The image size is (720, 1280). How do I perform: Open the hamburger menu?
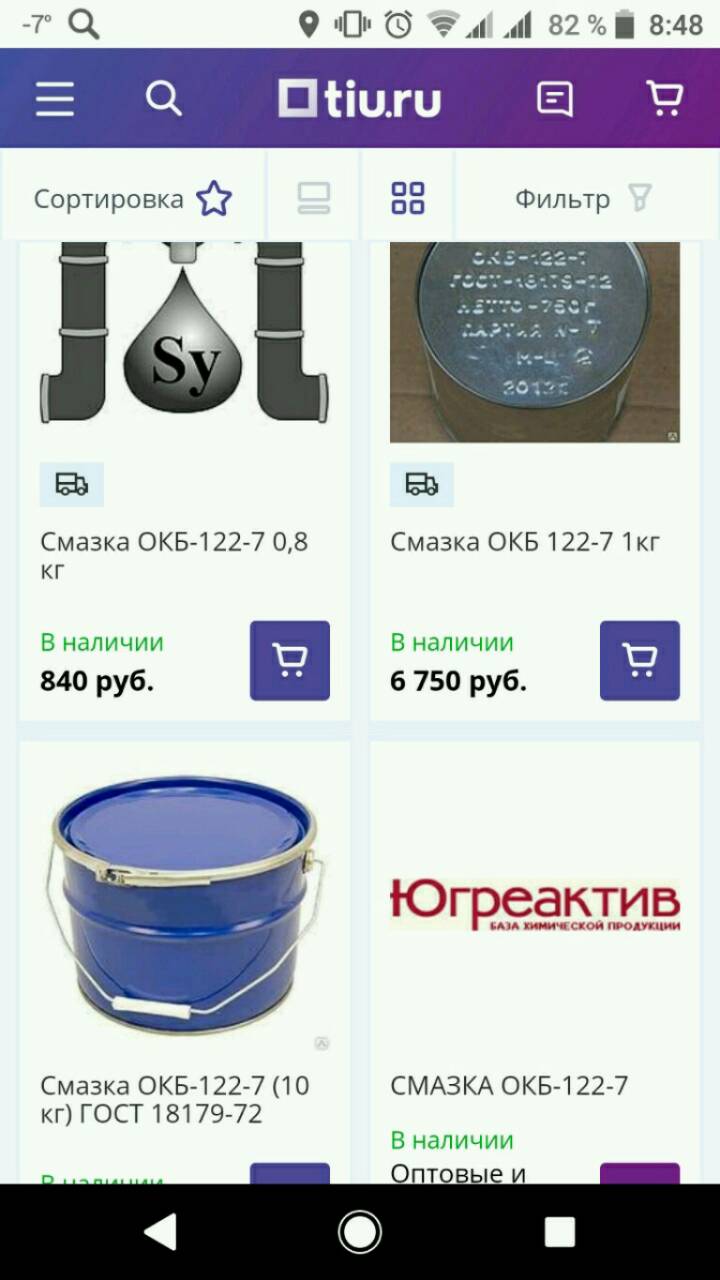(55, 99)
